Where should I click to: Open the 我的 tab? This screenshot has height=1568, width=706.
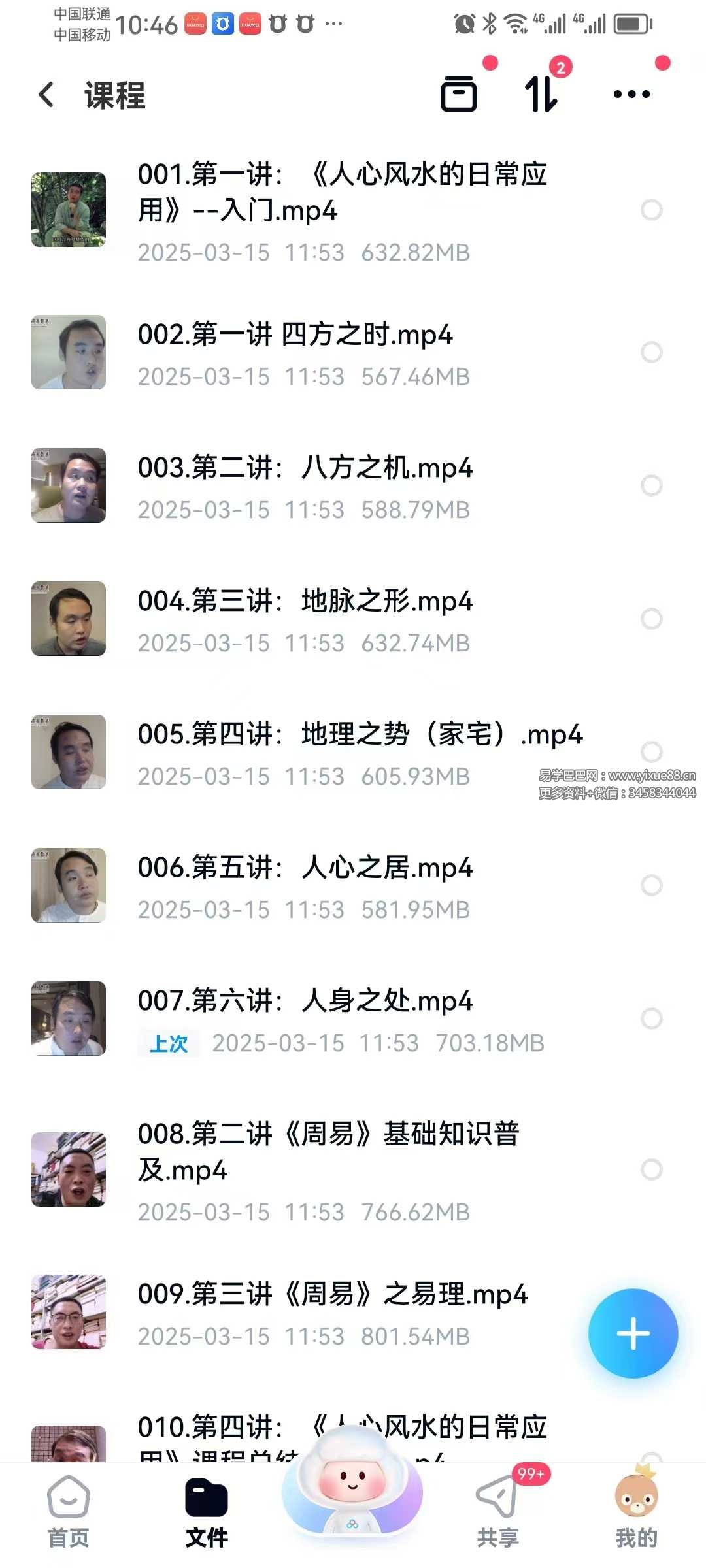(x=636, y=1511)
